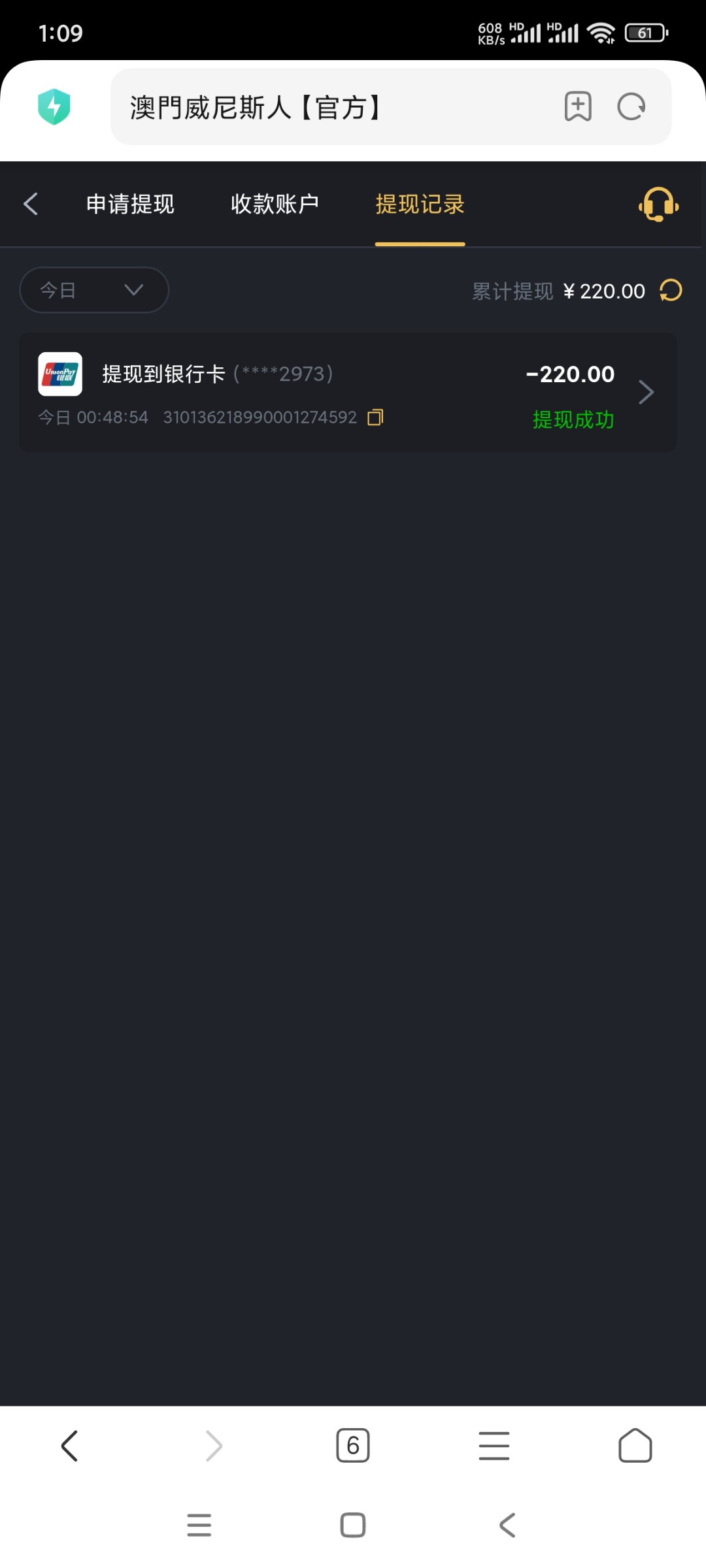Bookmark this page in the browser
Screen dimensions: 706x1568
578,106
